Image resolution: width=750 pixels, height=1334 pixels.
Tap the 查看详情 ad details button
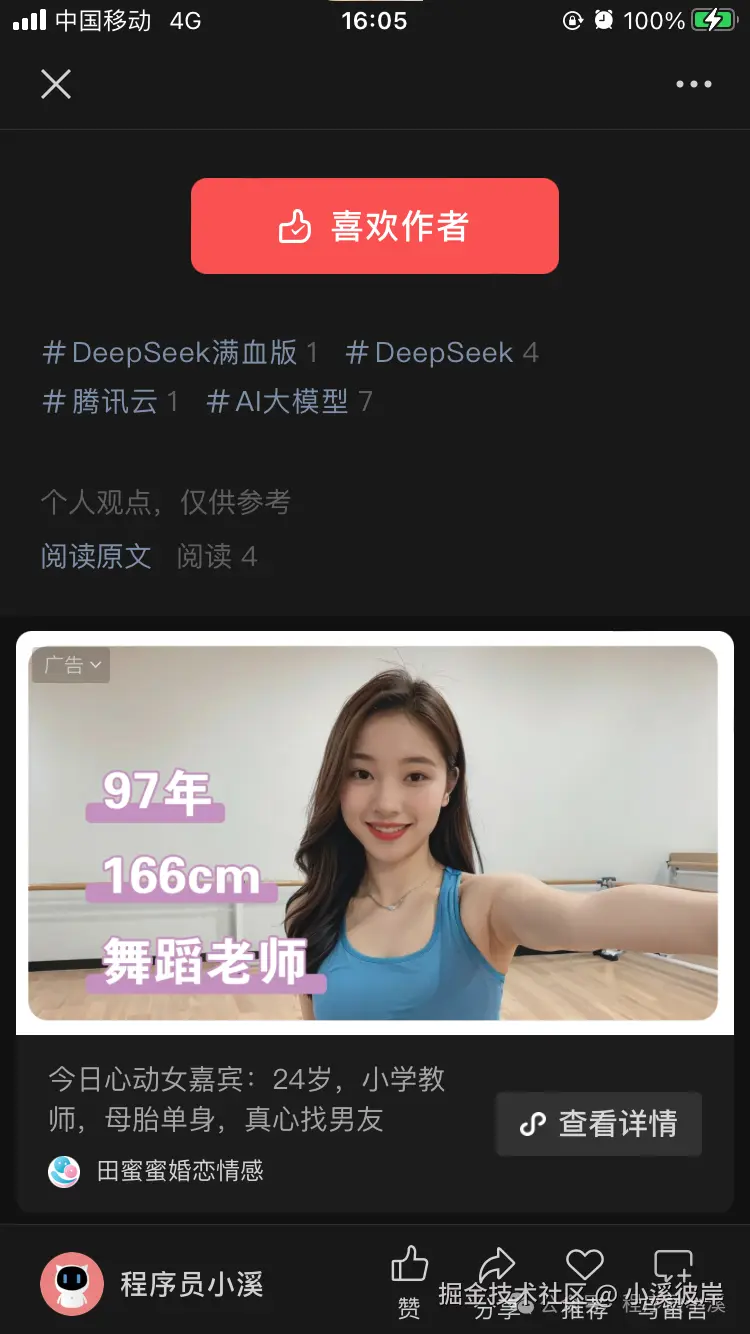[598, 1124]
